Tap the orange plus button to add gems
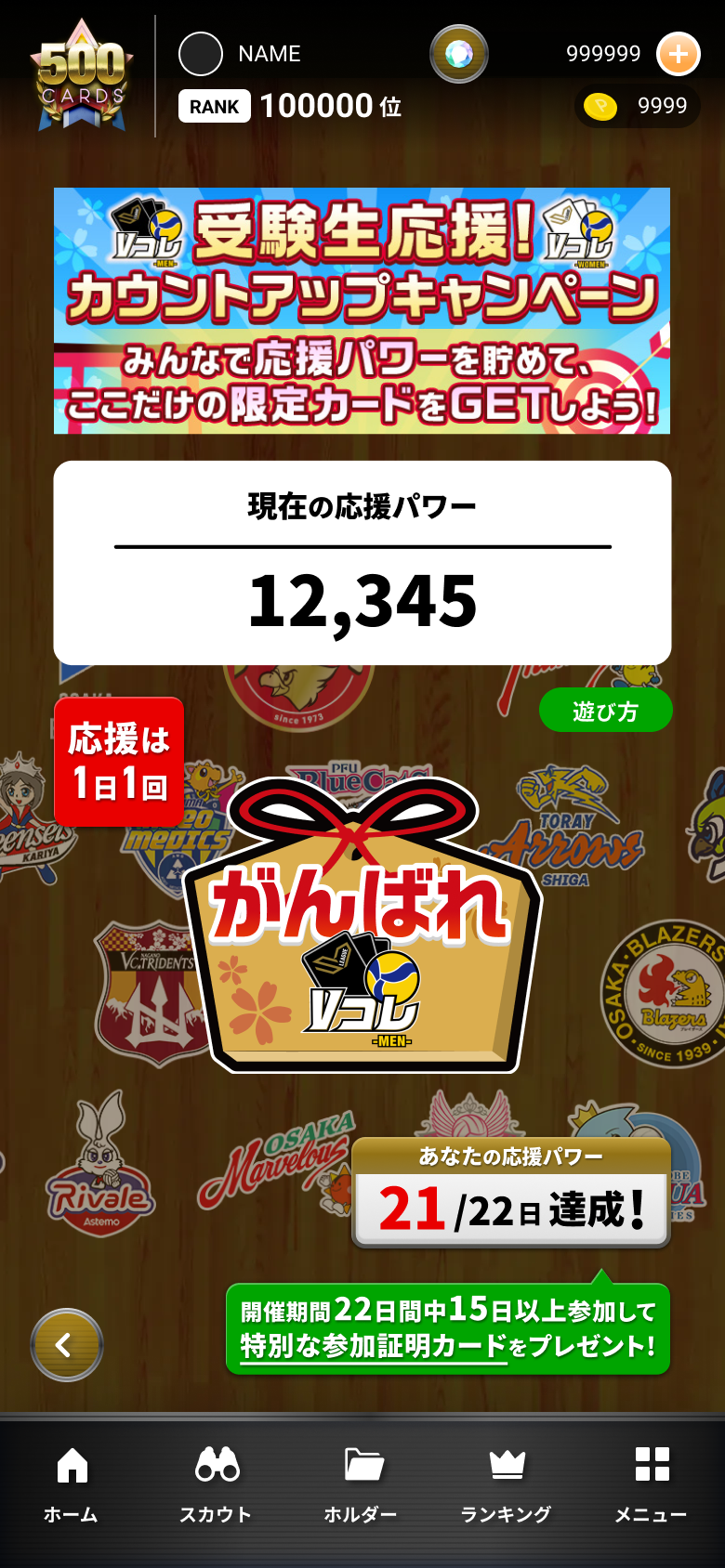 coord(678,54)
